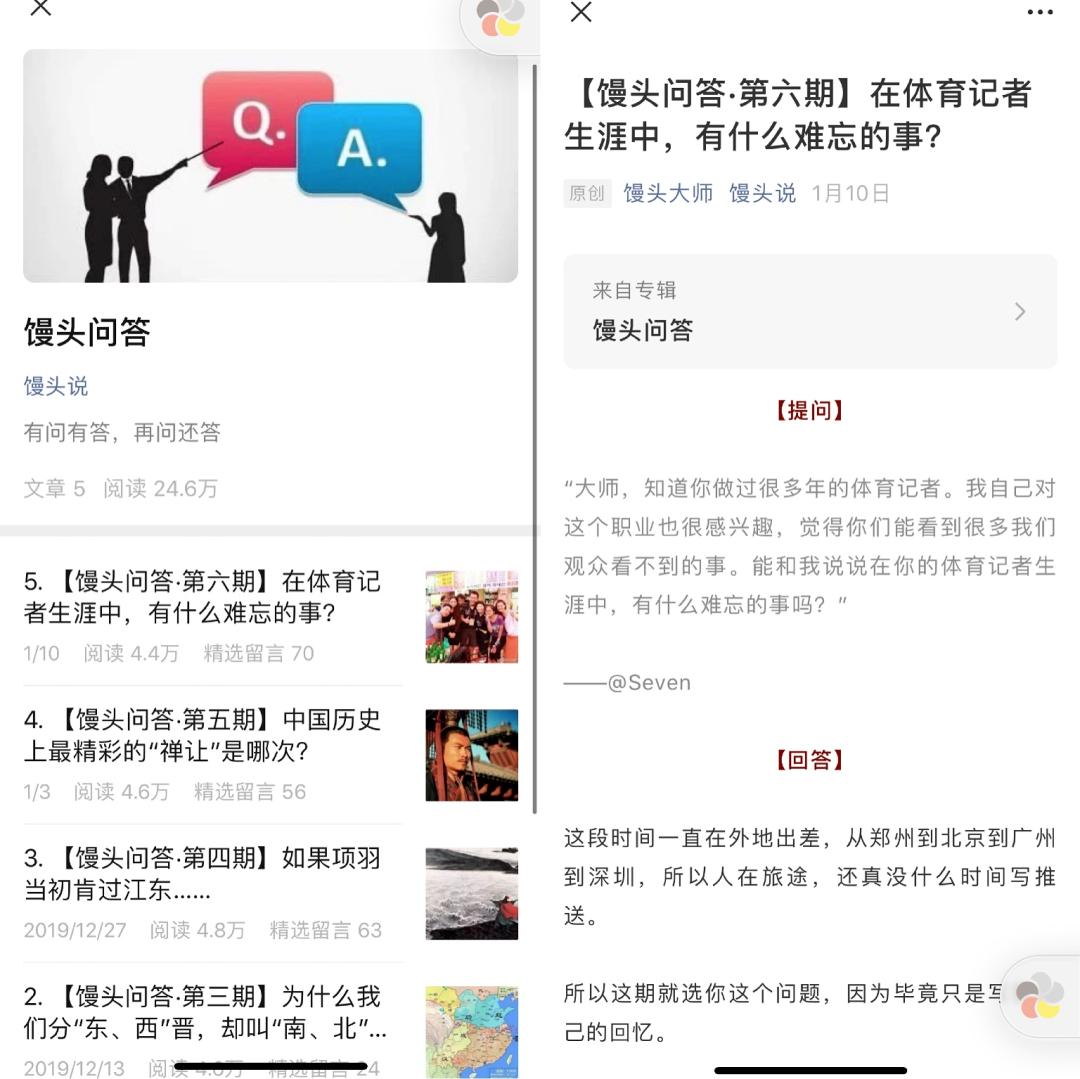Tap the floating bubble beside the article text
The height and width of the screenshot is (1079, 1080).
click(x=1040, y=994)
